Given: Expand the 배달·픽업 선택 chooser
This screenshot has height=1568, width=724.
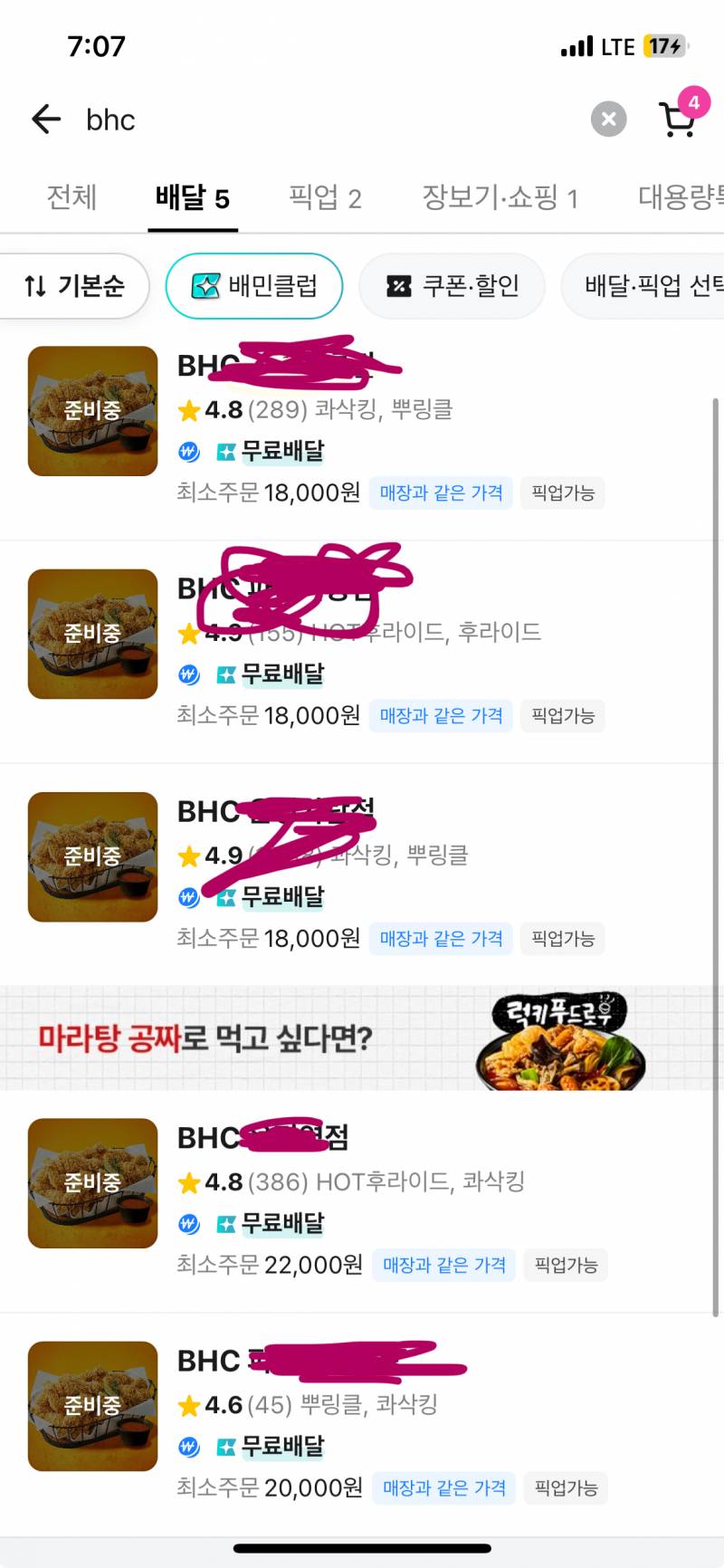Looking at the screenshot, I should pyautogui.click(x=650, y=285).
